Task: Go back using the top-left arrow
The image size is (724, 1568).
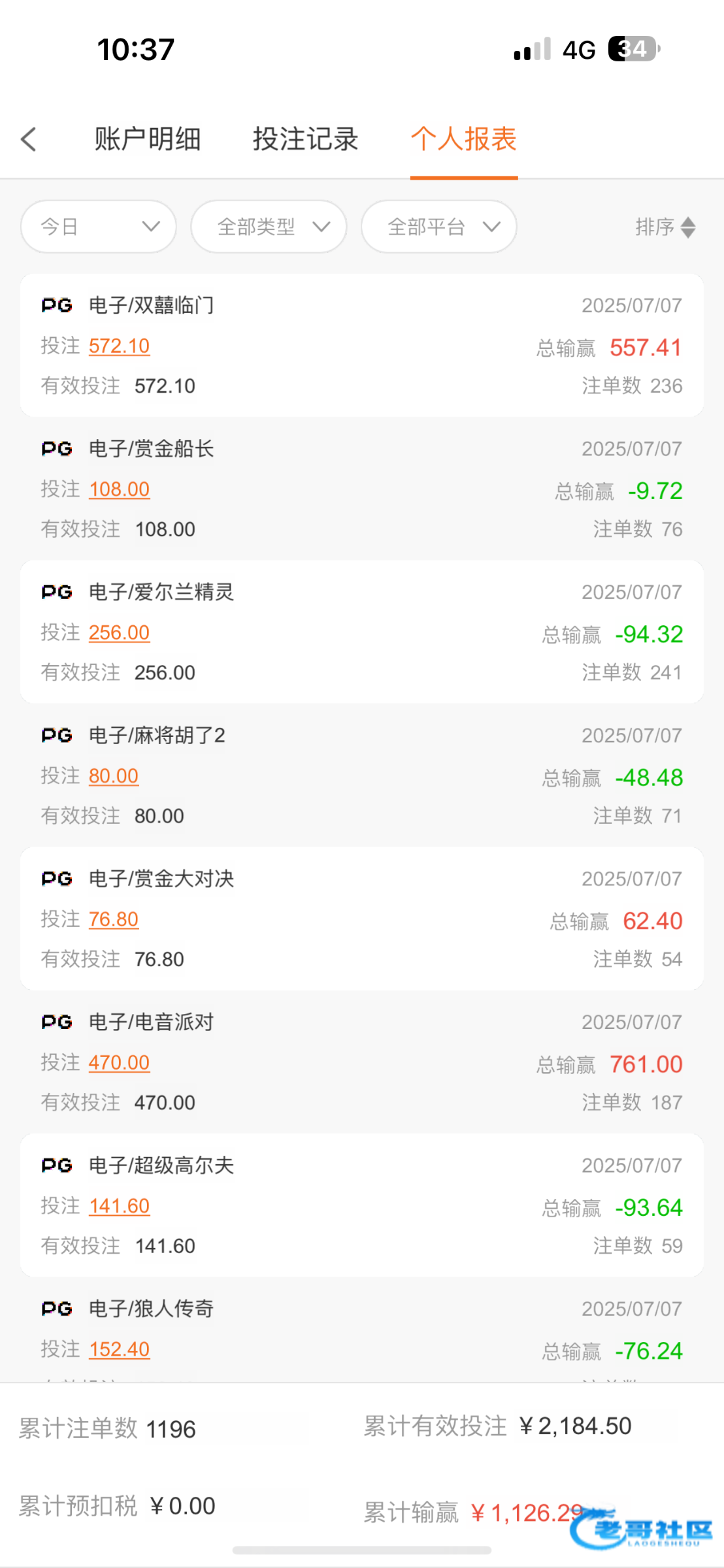Action: [29, 139]
